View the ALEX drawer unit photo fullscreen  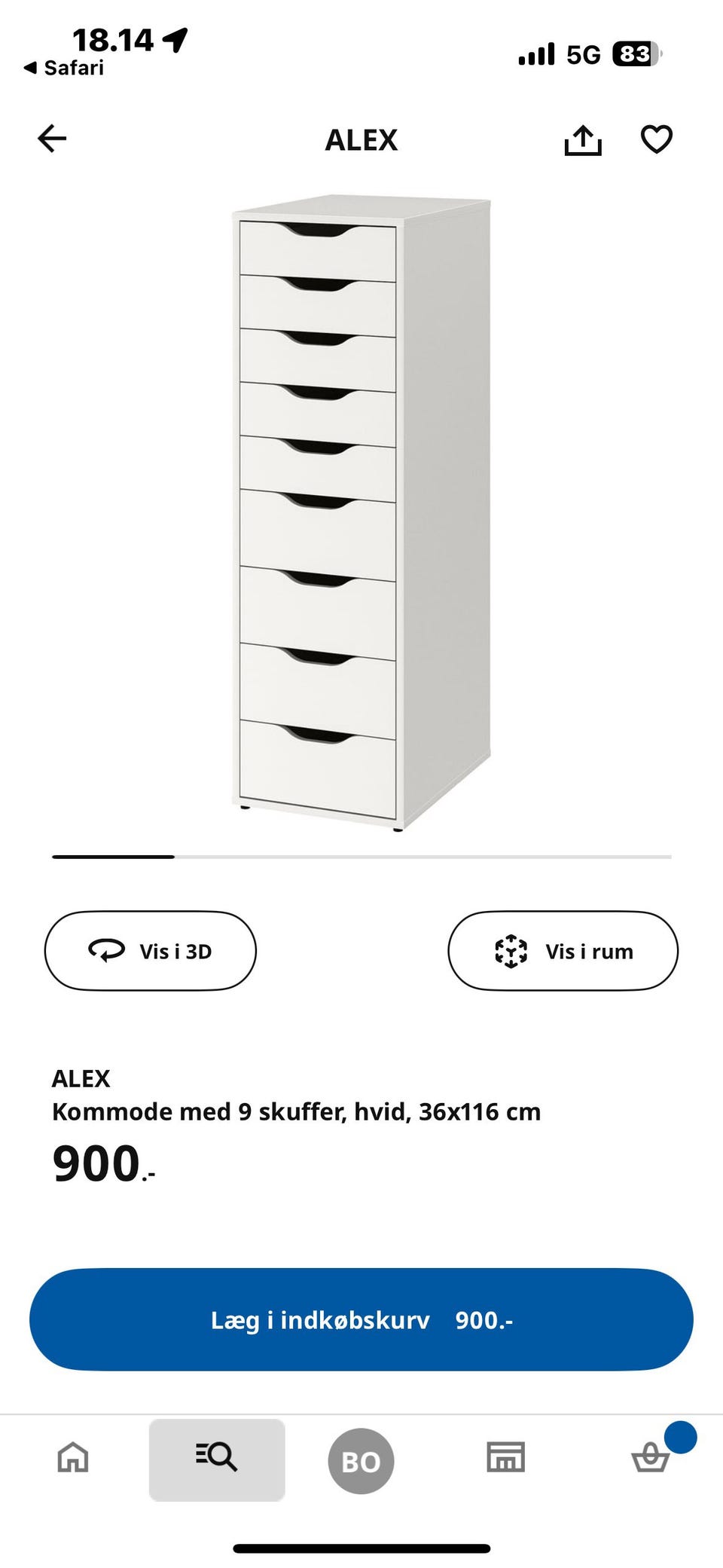click(361, 512)
